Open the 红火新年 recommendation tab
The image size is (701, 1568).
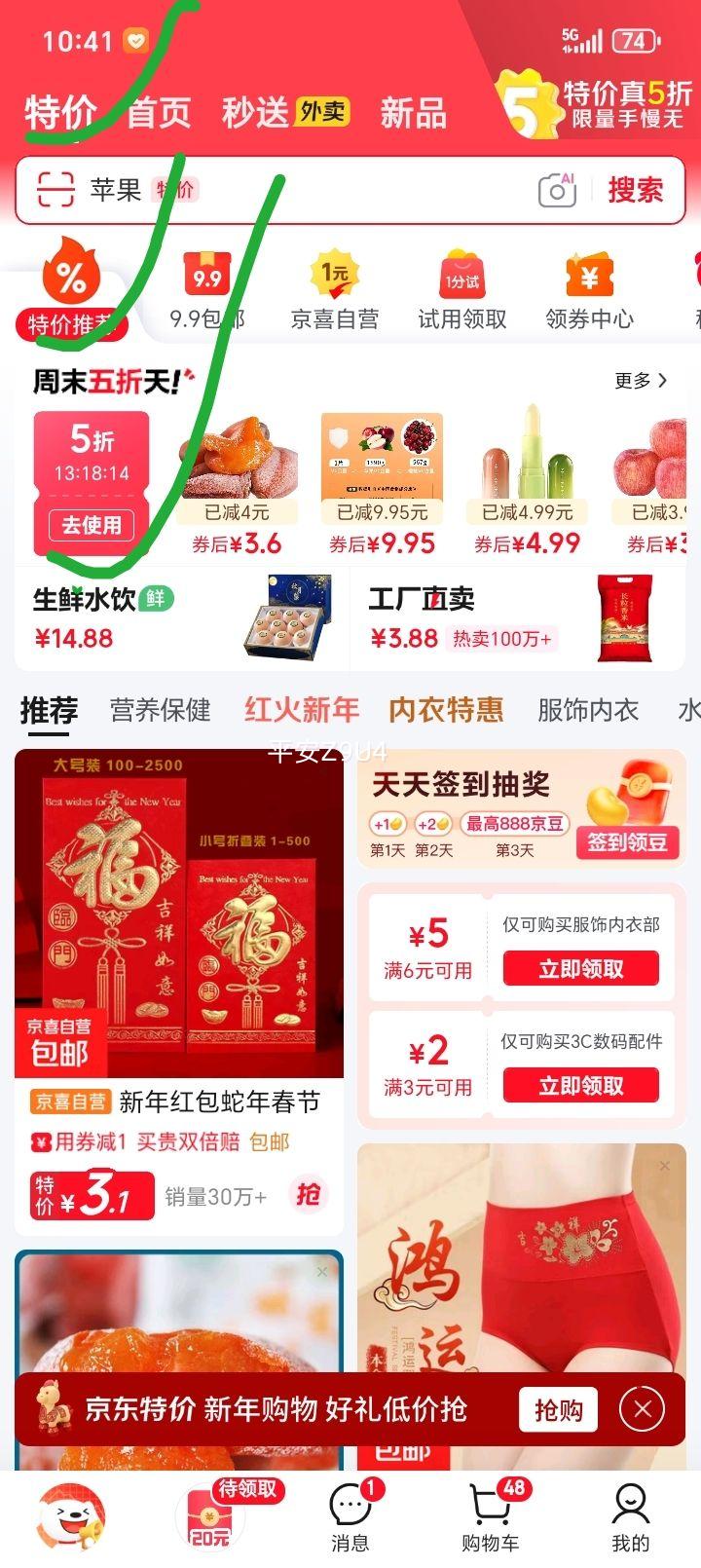click(302, 710)
